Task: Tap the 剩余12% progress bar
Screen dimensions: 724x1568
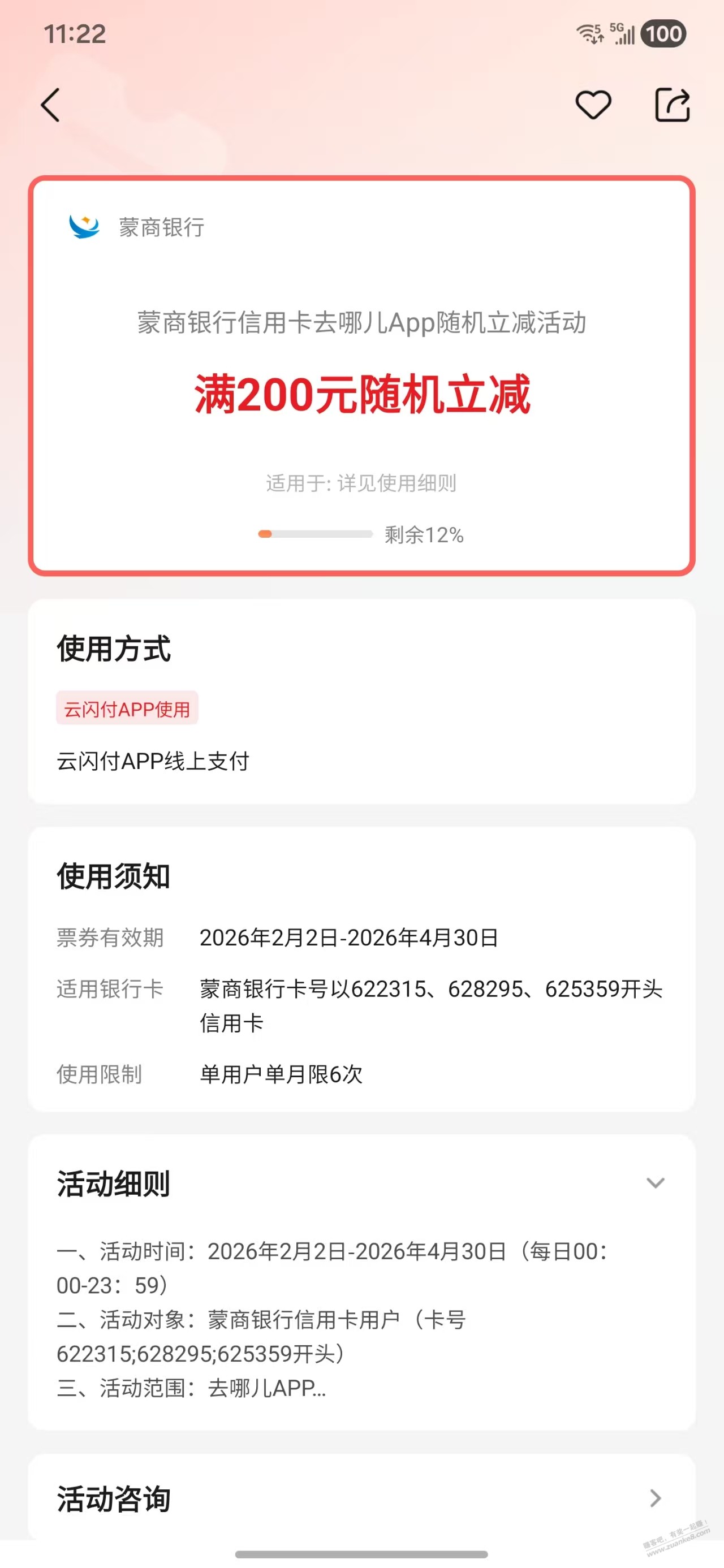Action: tap(314, 534)
